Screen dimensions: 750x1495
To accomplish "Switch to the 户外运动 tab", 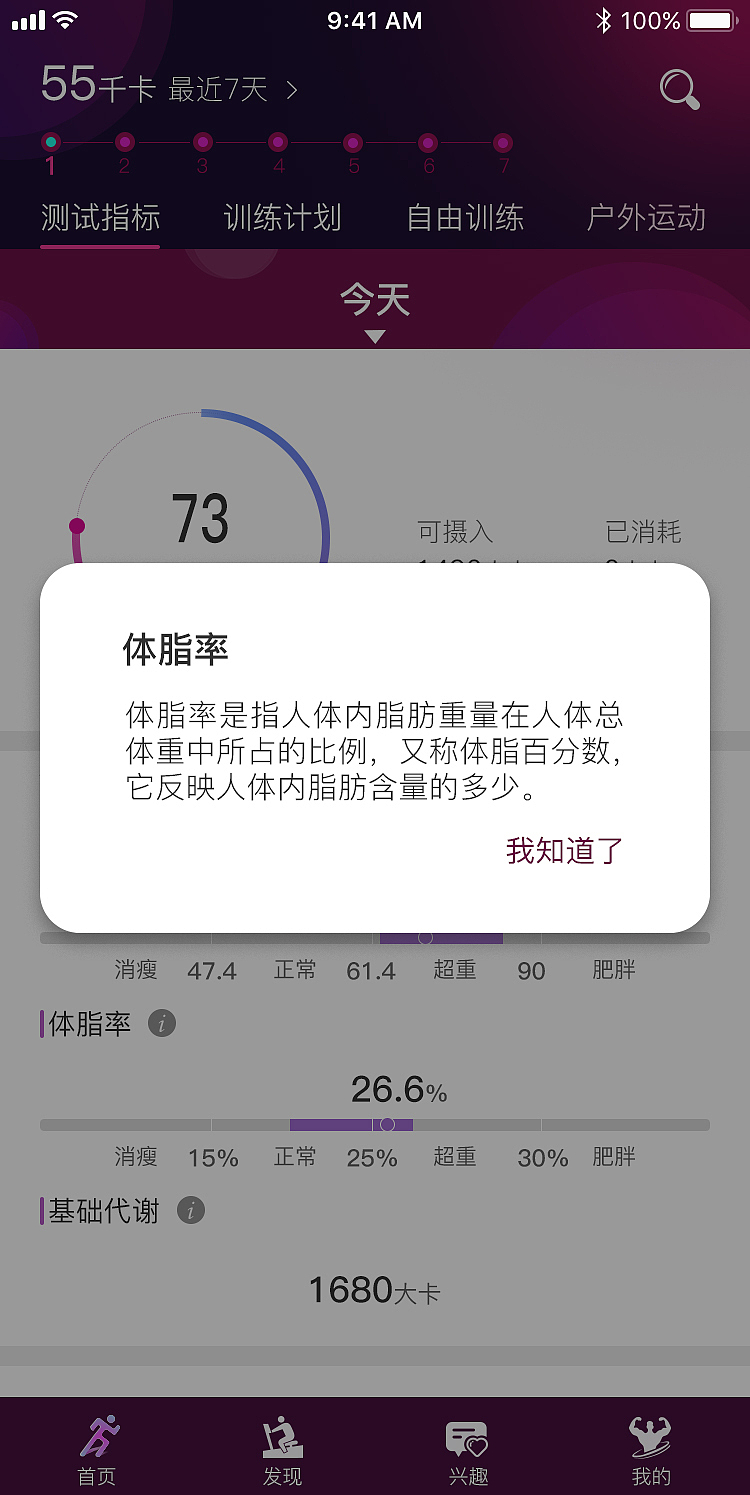I will click(646, 218).
